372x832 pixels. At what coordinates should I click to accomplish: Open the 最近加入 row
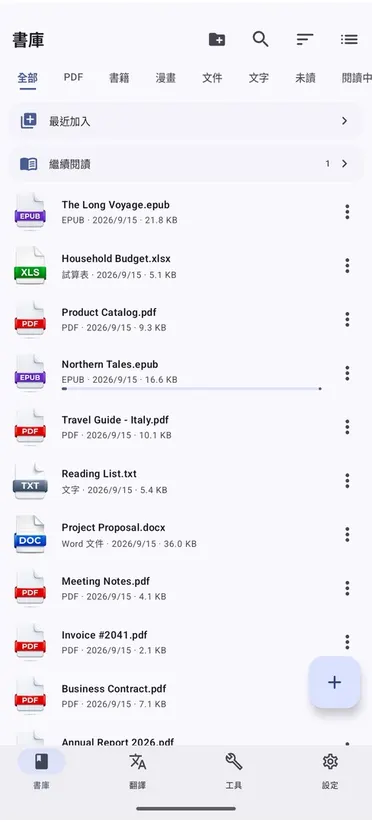pyautogui.click(x=186, y=121)
